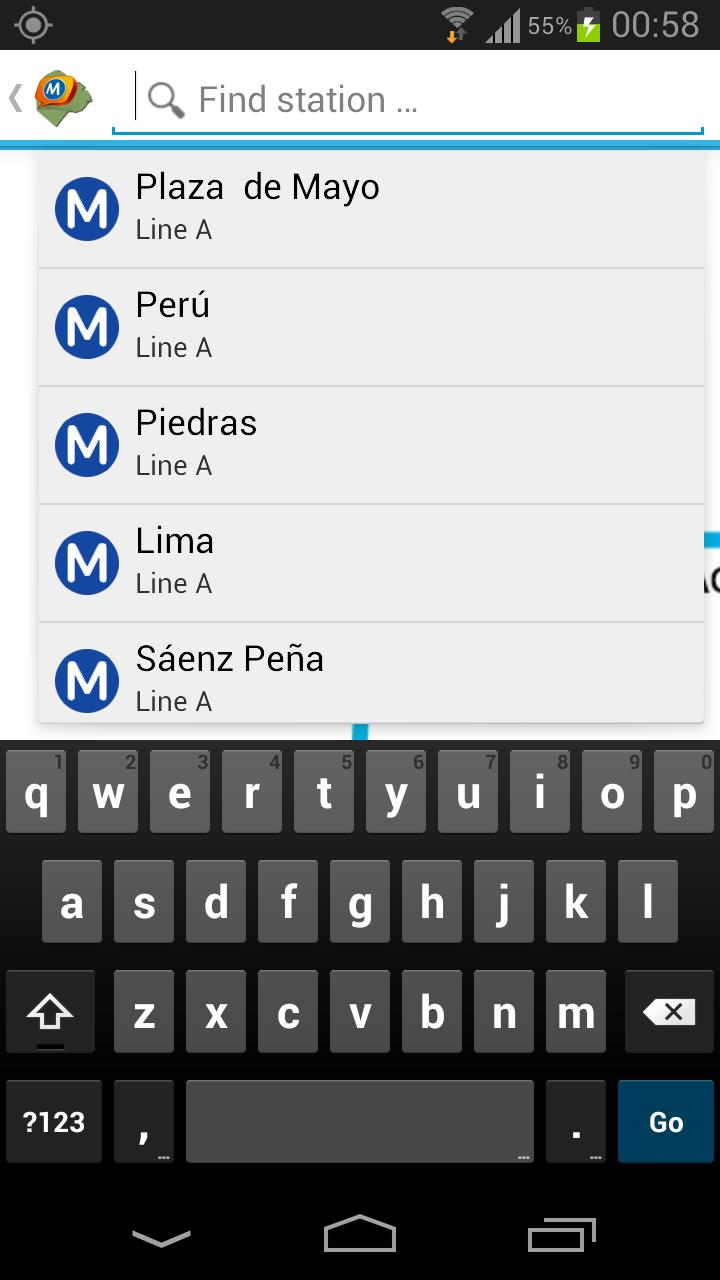Choose the Perú station result
The height and width of the screenshot is (1280, 720).
tap(370, 326)
